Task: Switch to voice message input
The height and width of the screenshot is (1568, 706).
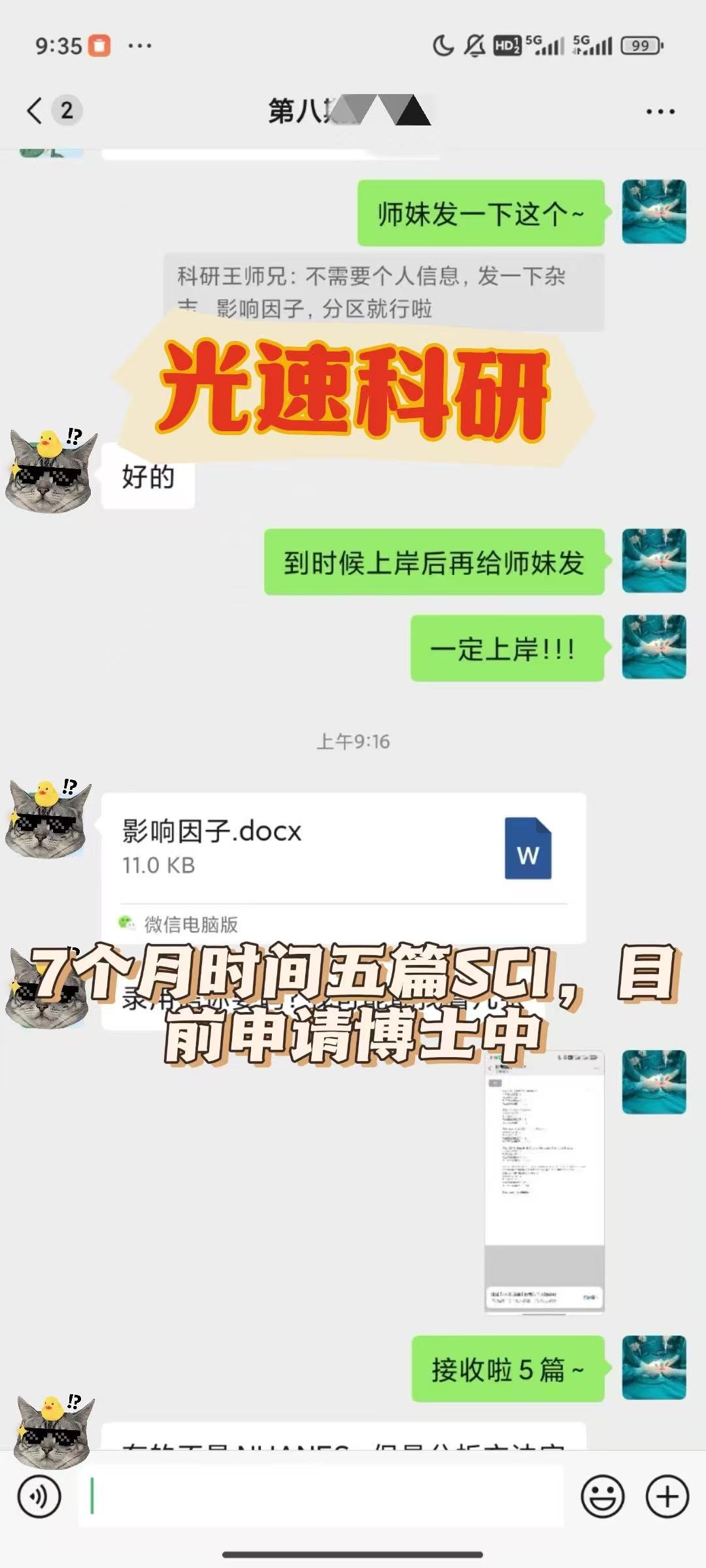Action: (x=39, y=1496)
